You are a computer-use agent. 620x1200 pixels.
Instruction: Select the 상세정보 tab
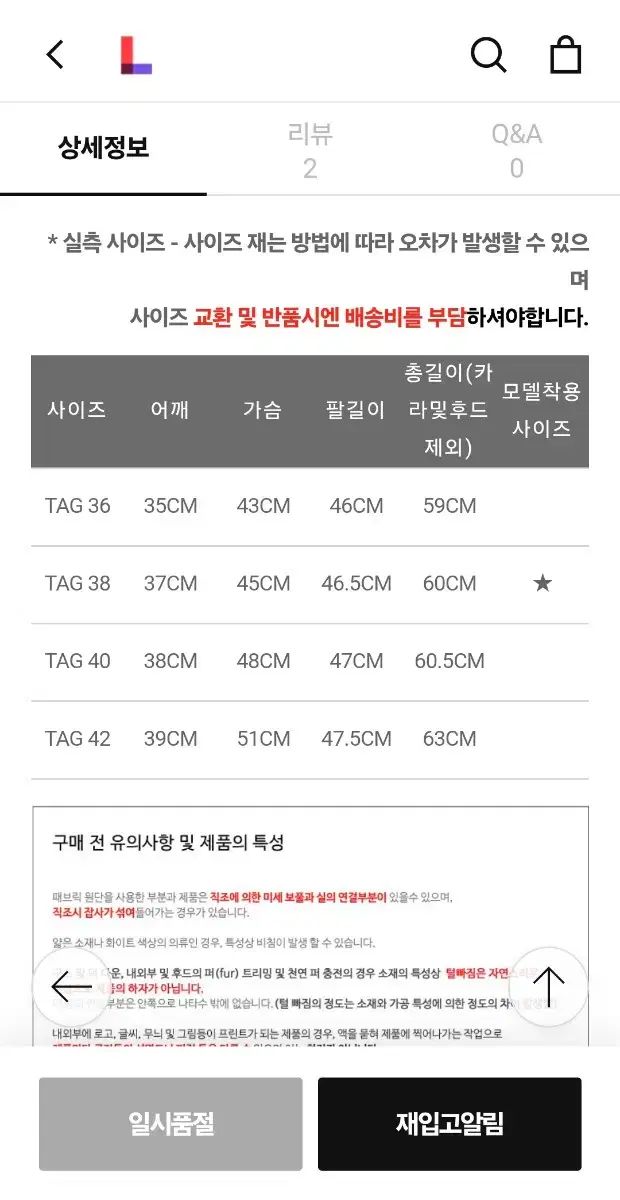point(103,150)
